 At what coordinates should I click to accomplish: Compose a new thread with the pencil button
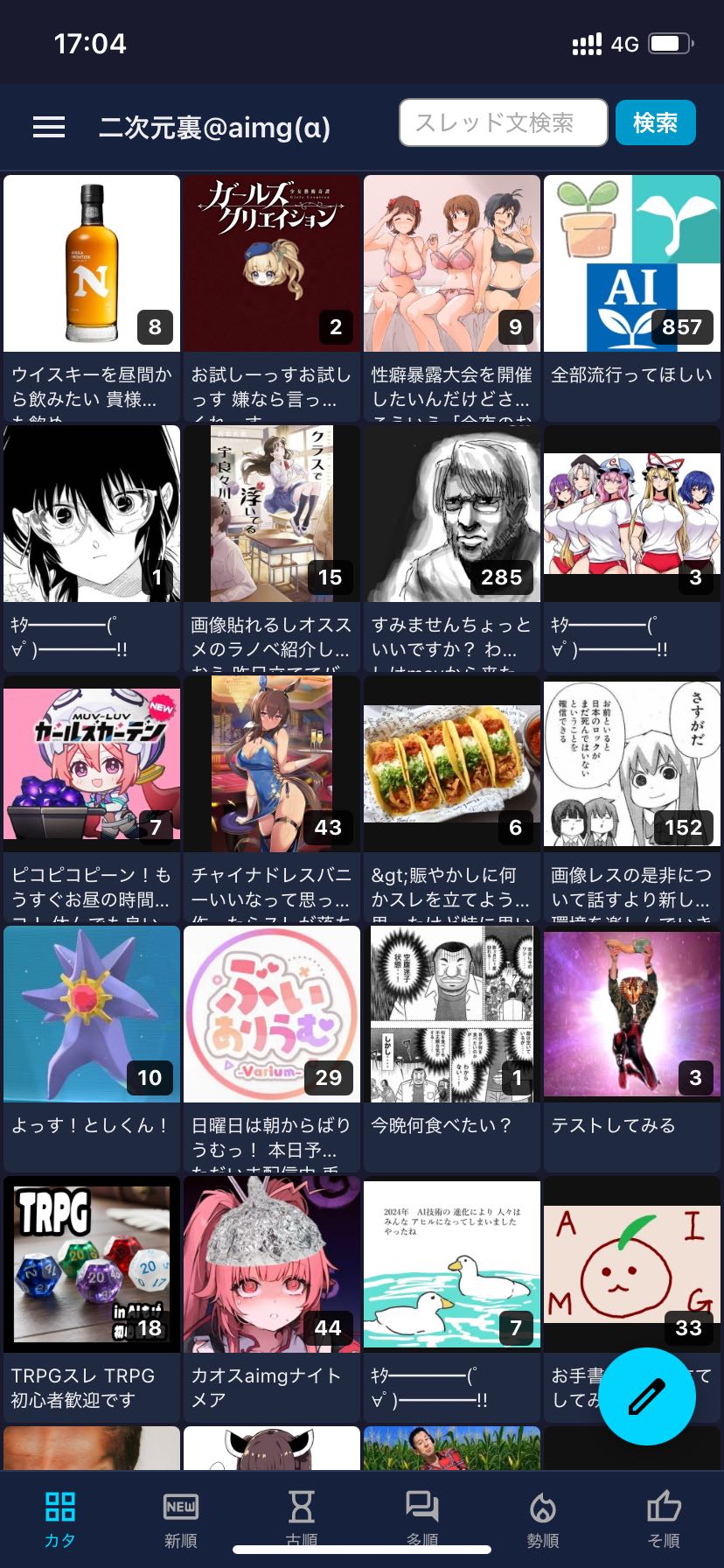point(647,1396)
